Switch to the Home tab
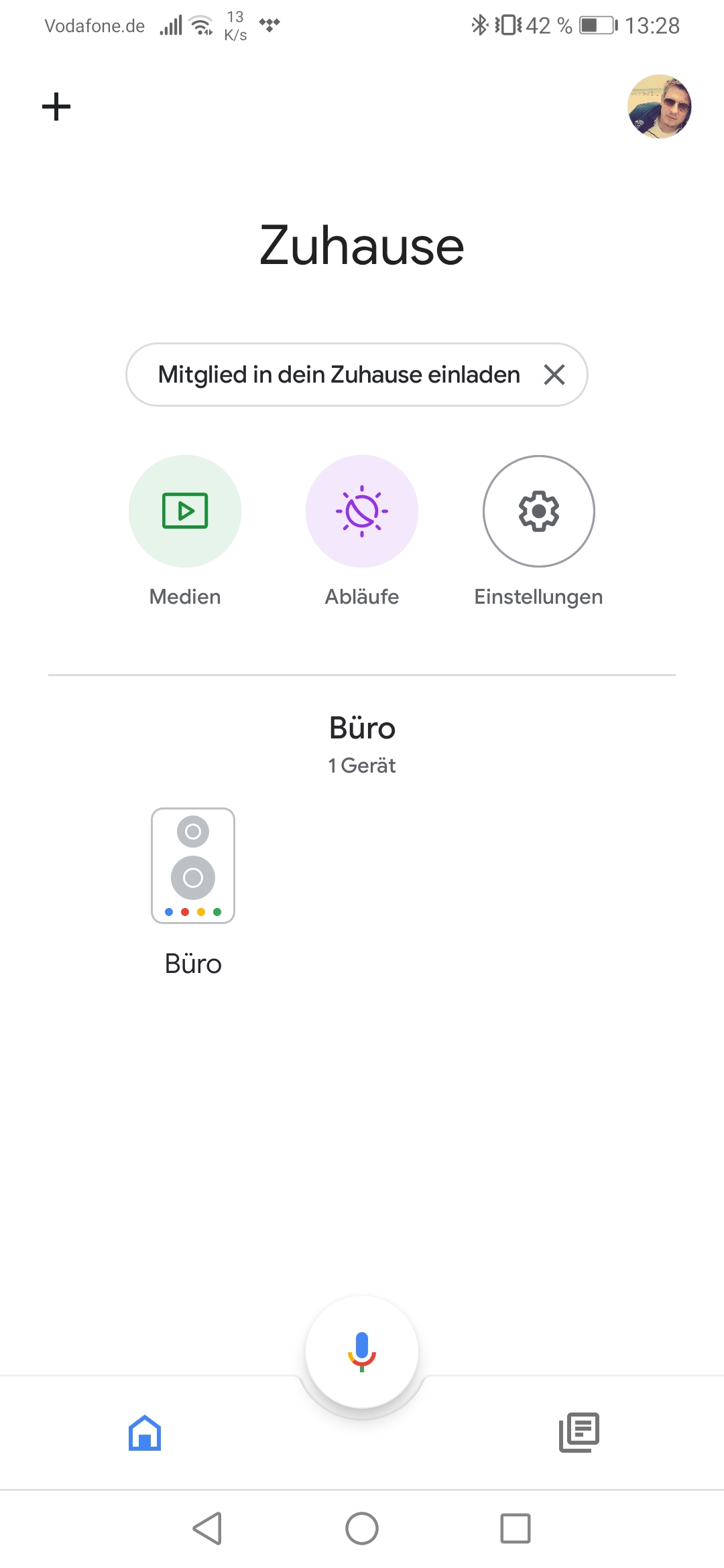The image size is (724, 1568). coord(145,1433)
